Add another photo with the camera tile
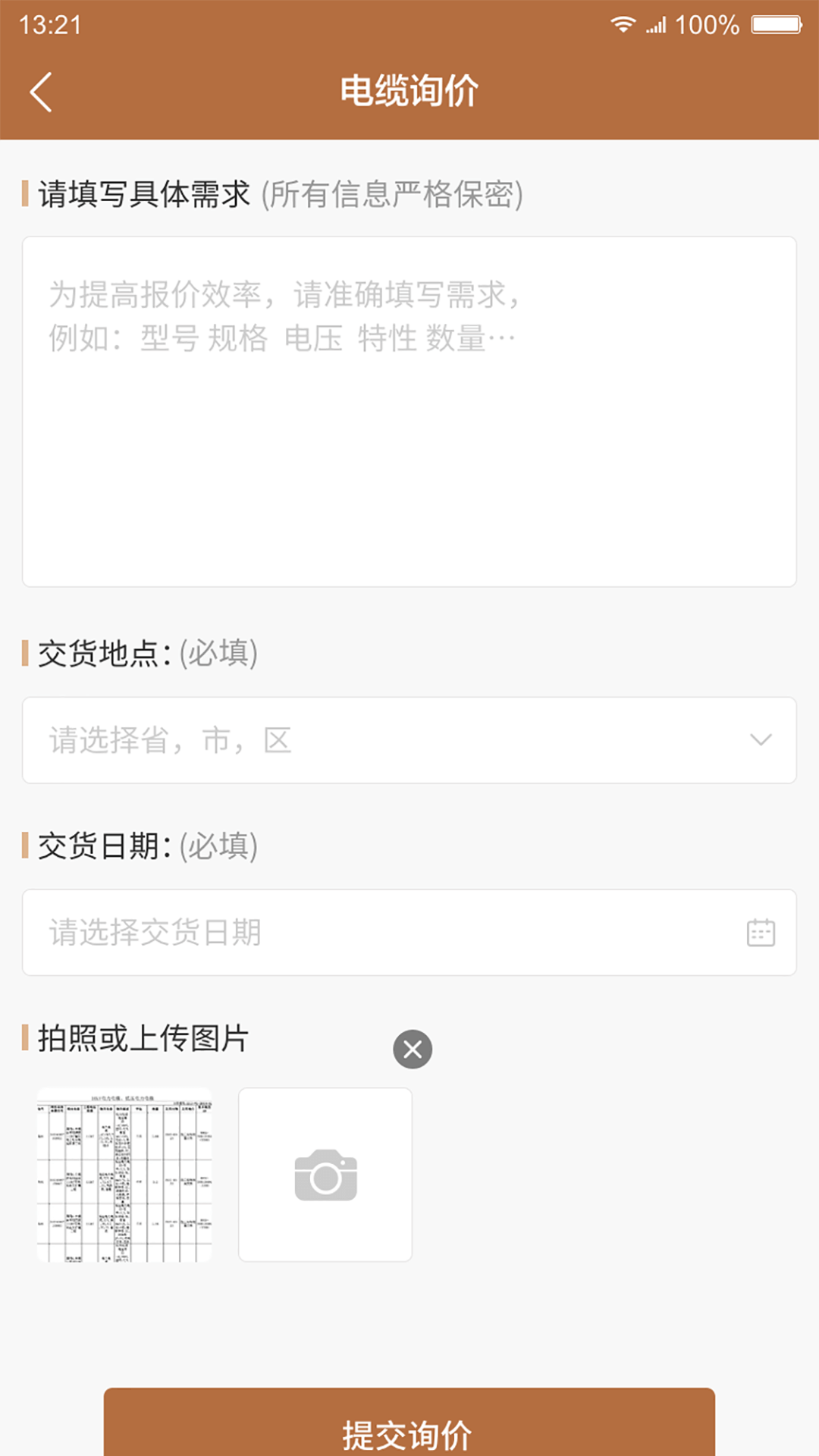This screenshot has height=1456, width=819. [x=325, y=1175]
